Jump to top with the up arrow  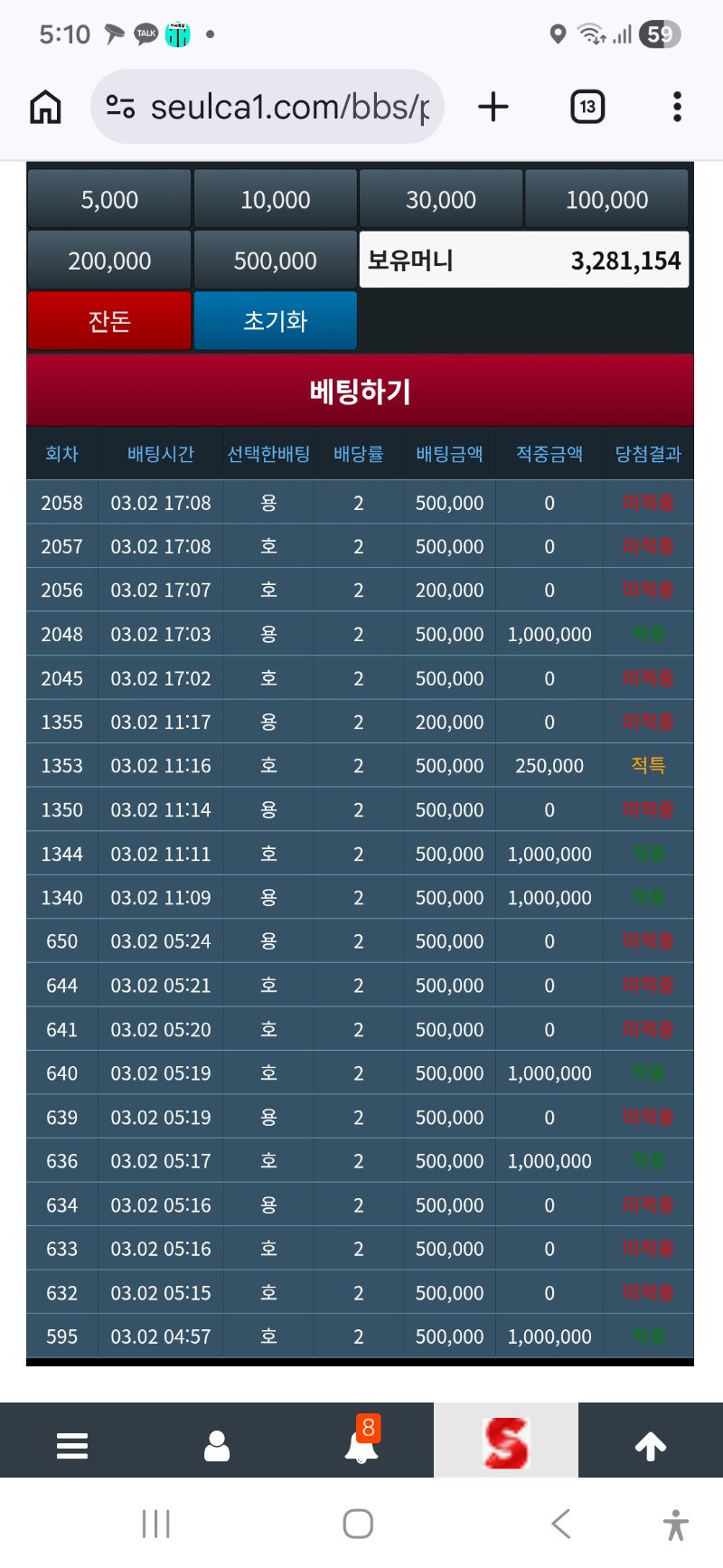[651, 1445]
